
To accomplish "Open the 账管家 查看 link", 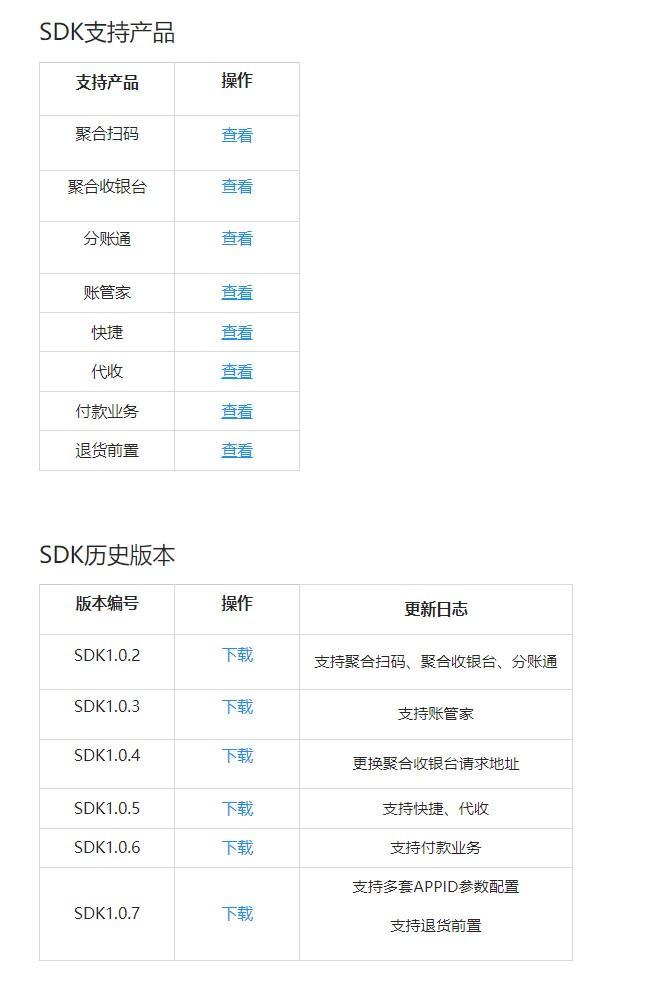I will [237, 293].
